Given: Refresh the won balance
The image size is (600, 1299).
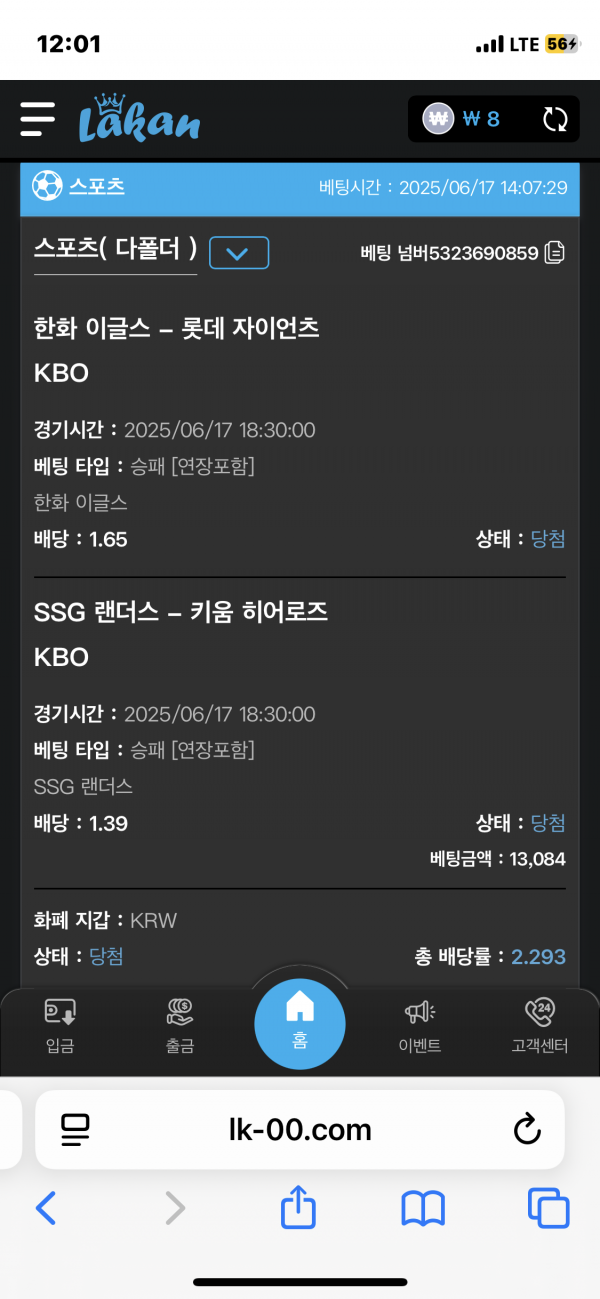Looking at the screenshot, I should pyautogui.click(x=555, y=120).
